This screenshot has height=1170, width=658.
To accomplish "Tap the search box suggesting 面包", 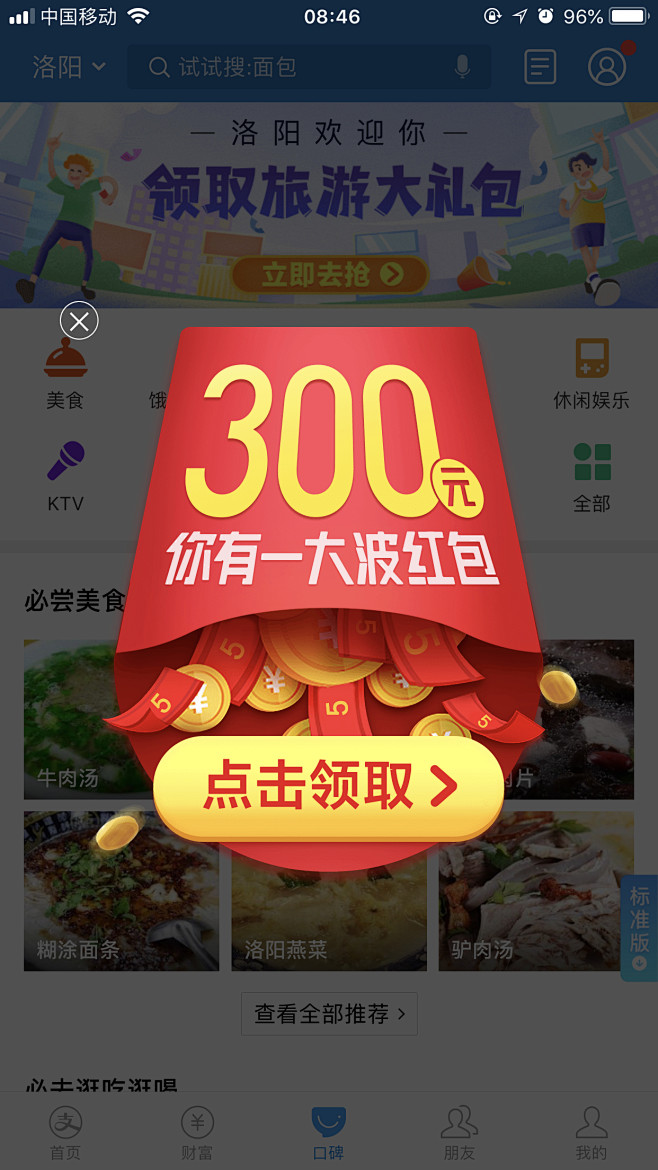I will [x=300, y=67].
